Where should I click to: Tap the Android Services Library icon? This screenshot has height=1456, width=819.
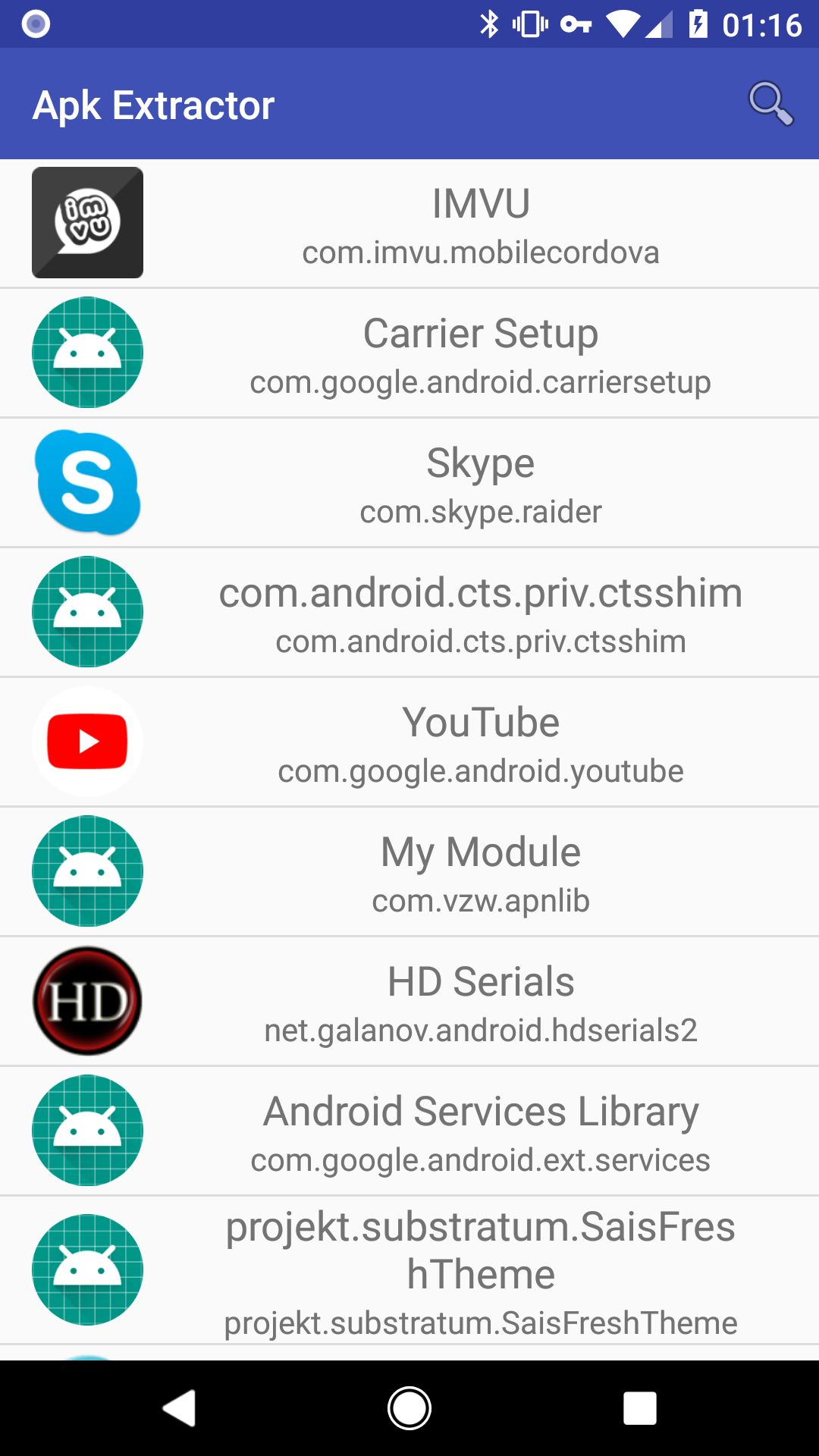click(87, 1131)
